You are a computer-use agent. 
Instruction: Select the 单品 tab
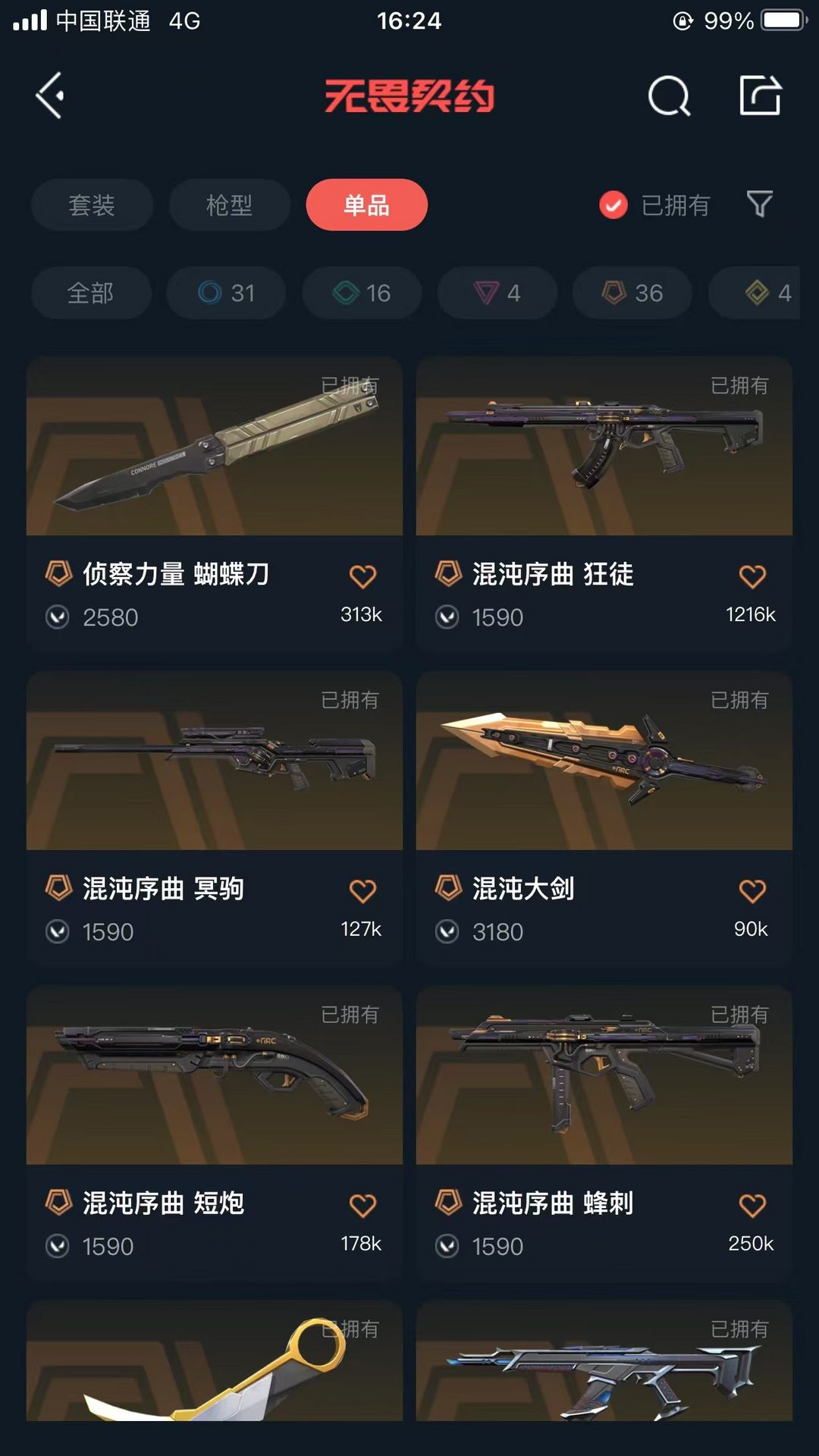[367, 205]
